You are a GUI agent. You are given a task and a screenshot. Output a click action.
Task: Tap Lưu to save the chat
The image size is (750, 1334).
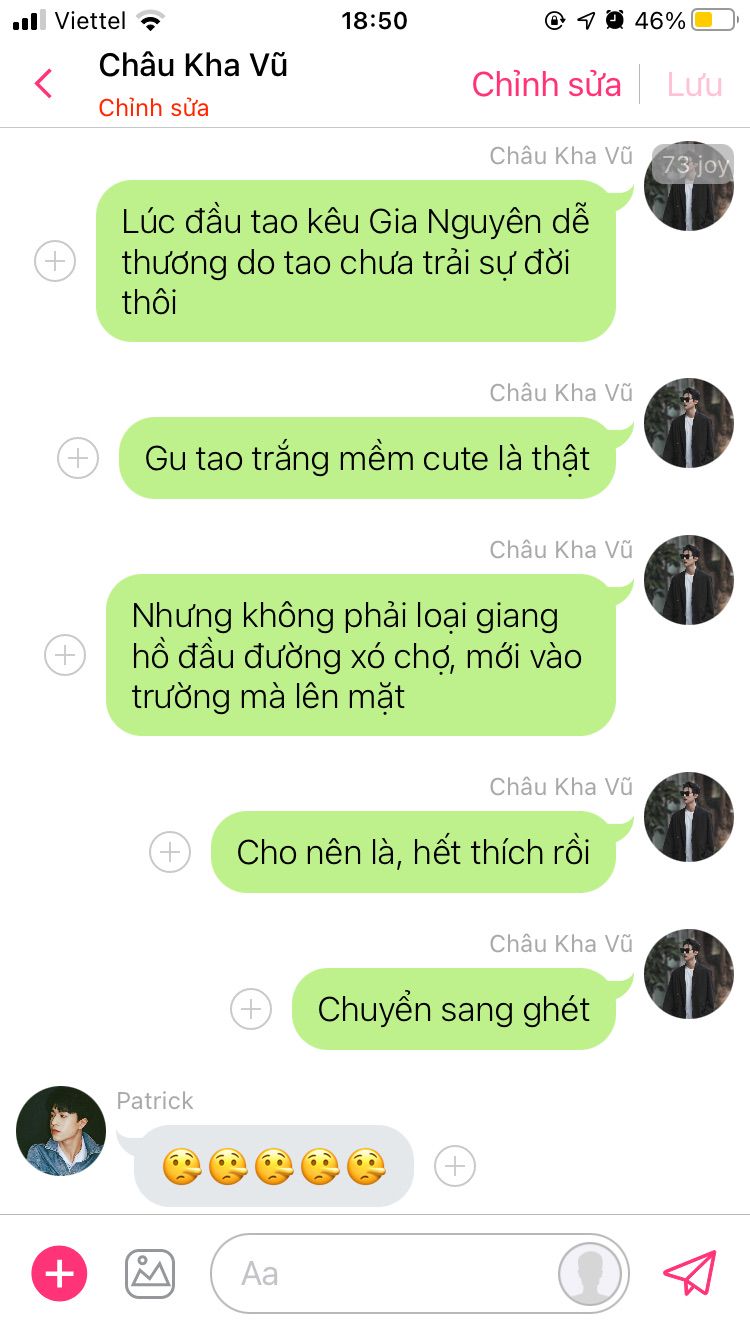click(694, 84)
